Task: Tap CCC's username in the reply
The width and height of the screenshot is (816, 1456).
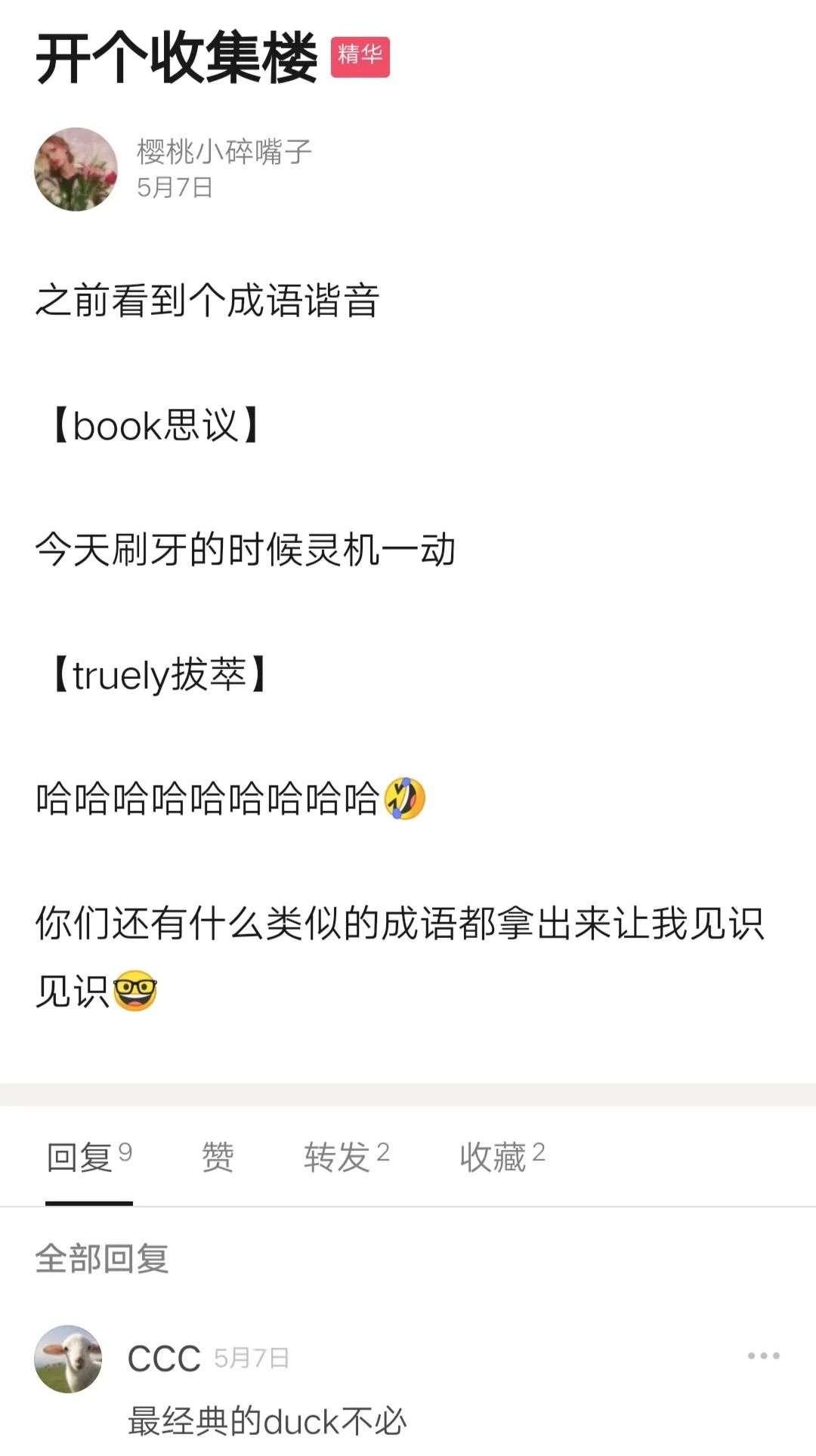Action: (164, 1359)
